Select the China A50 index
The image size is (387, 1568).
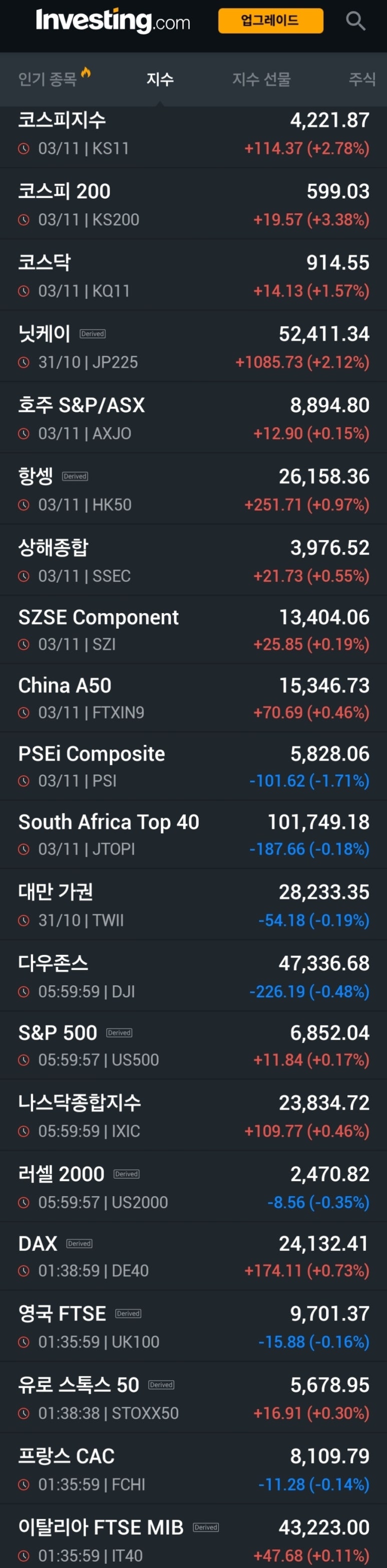coord(193,698)
